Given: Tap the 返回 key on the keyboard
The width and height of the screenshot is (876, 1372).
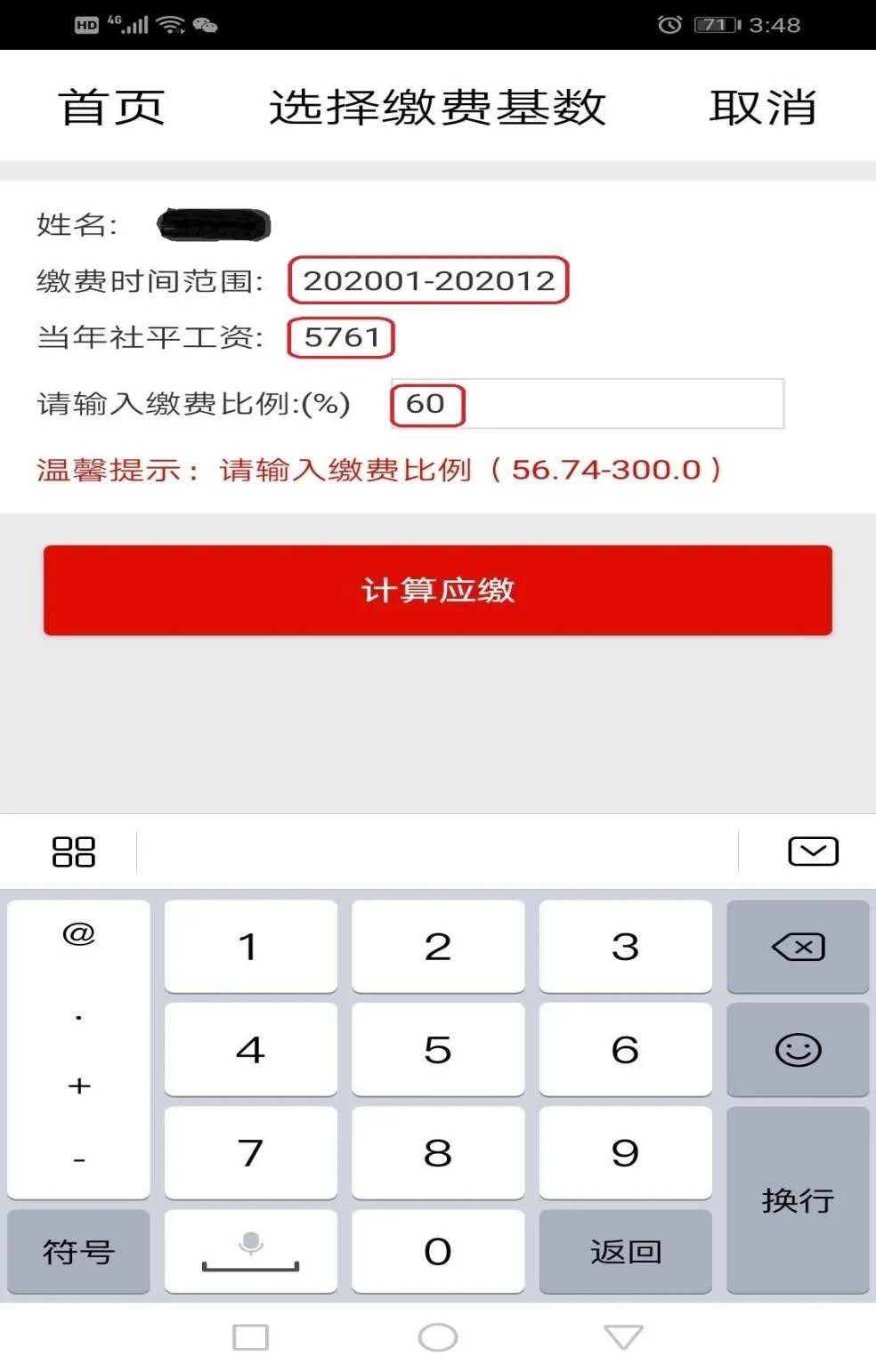Looking at the screenshot, I should click(x=625, y=1252).
